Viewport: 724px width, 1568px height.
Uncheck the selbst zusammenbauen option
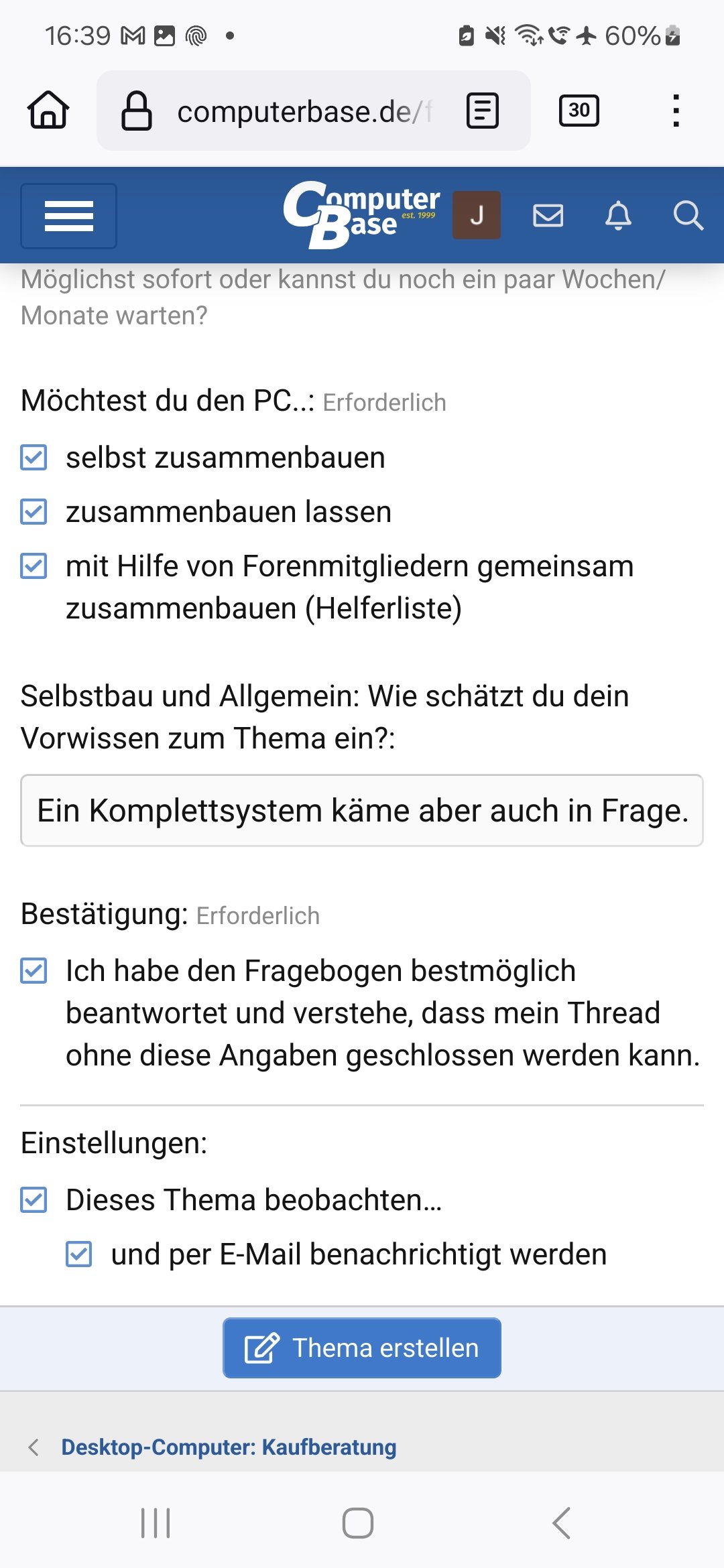click(x=34, y=458)
